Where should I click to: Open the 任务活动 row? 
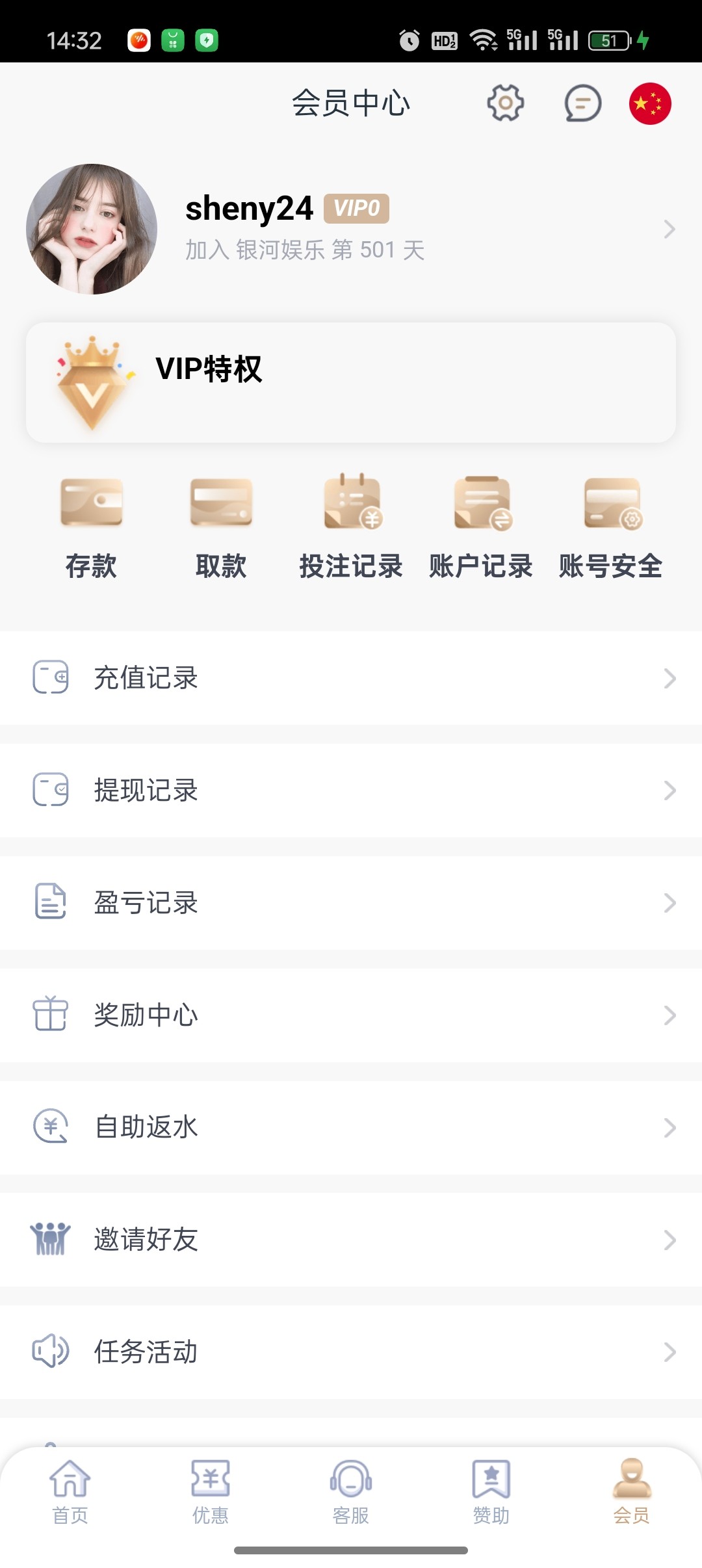pyautogui.click(x=351, y=1352)
